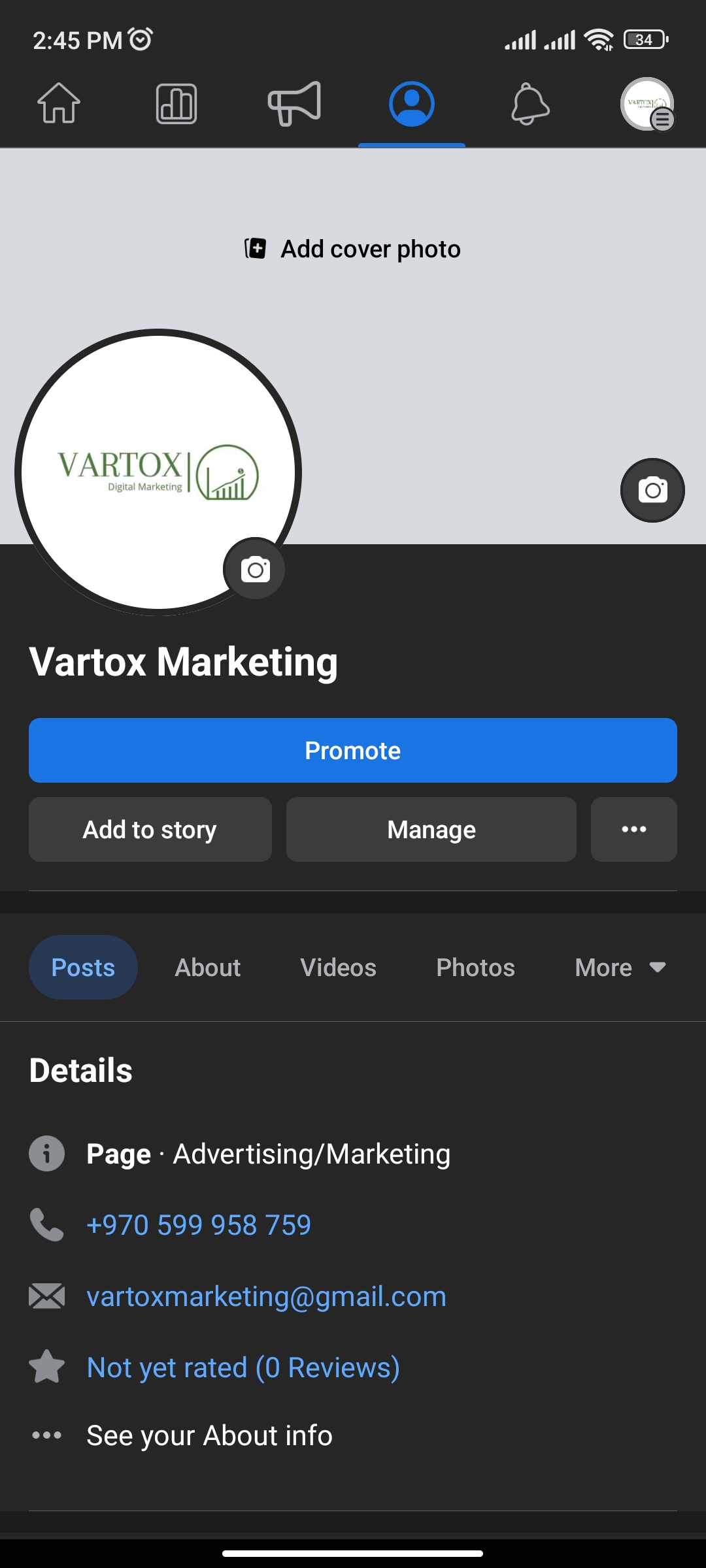Screen dimensions: 706x1568
Task: Open the profile menu avatar
Action: click(x=647, y=104)
